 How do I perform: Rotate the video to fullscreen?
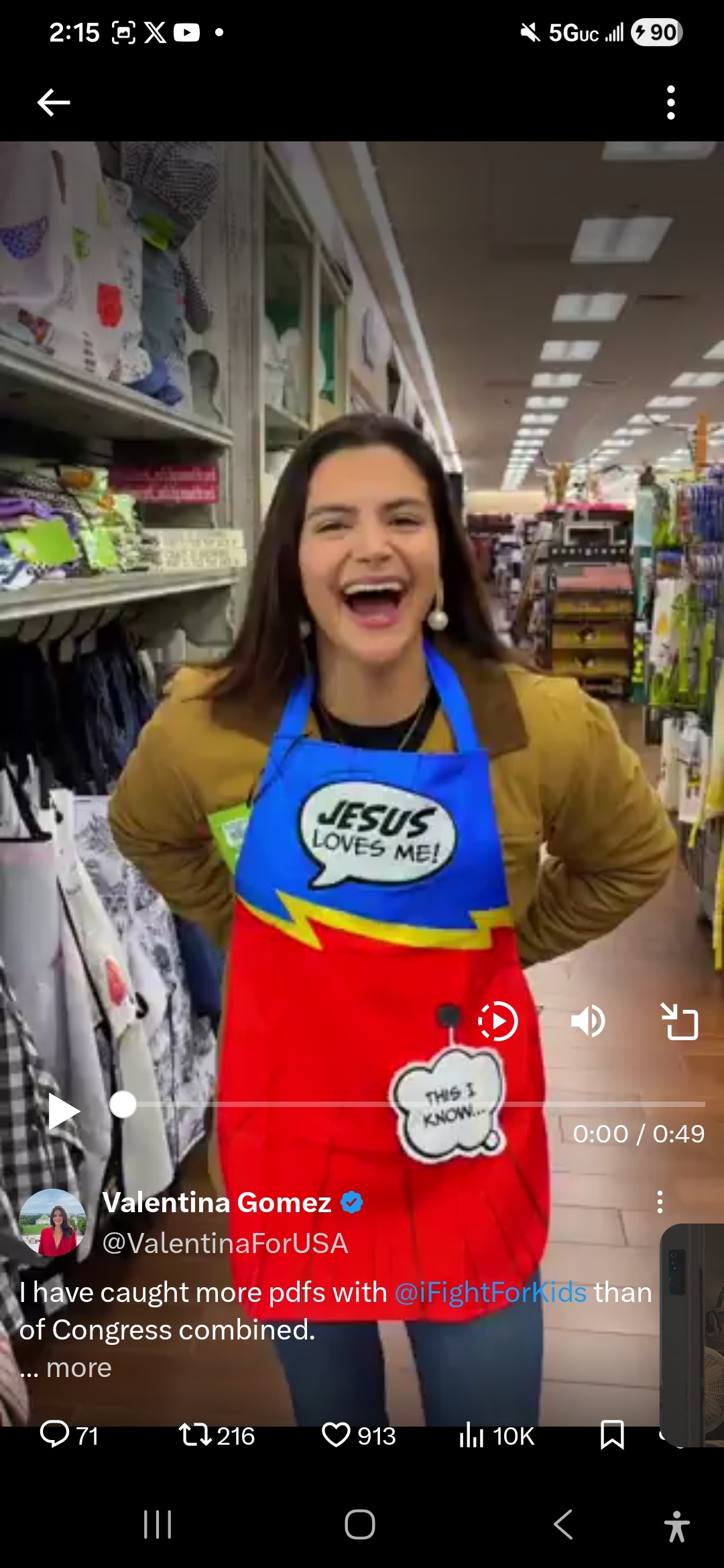(680, 1021)
